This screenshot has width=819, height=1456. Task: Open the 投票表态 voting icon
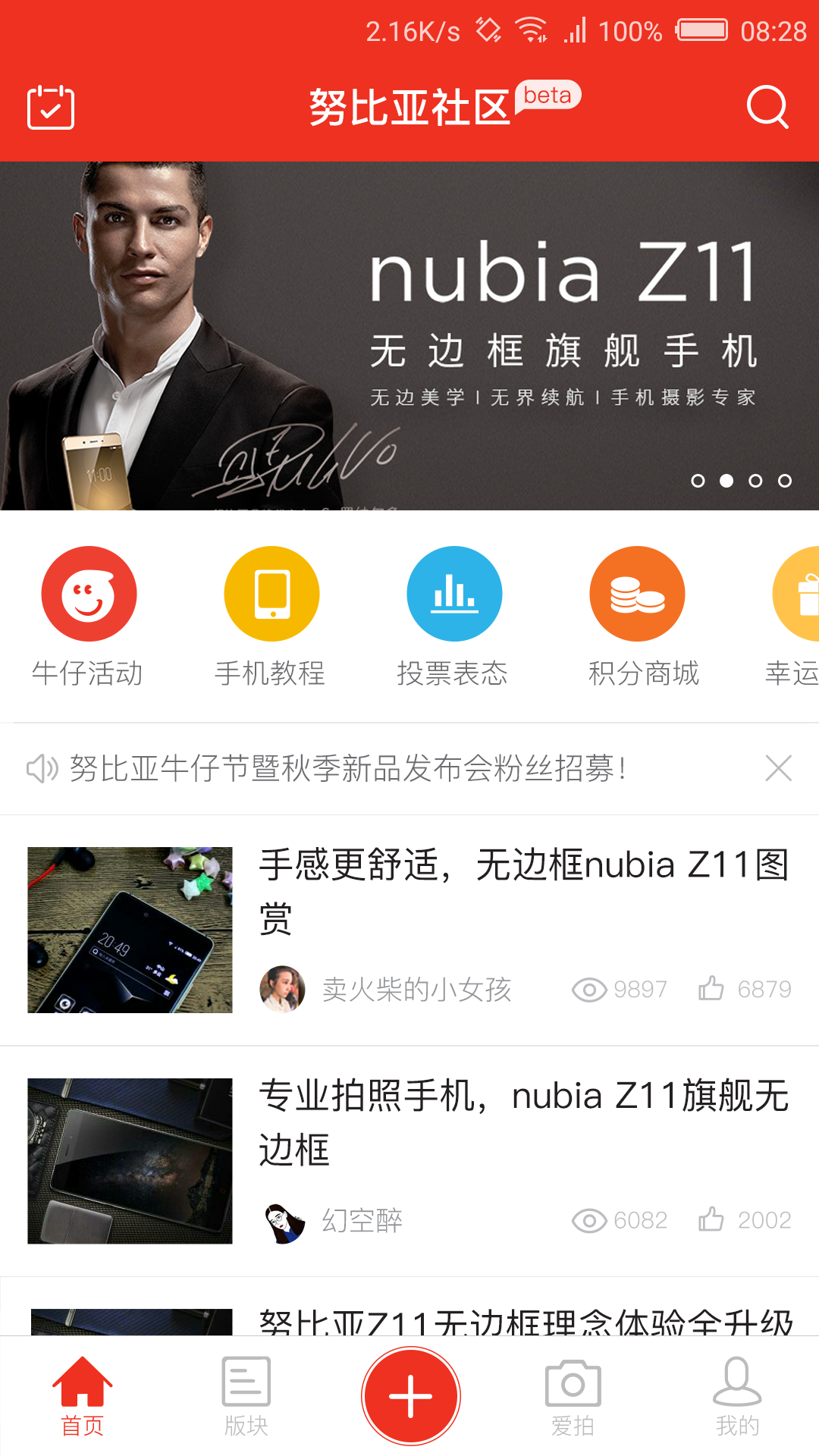(x=454, y=594)
